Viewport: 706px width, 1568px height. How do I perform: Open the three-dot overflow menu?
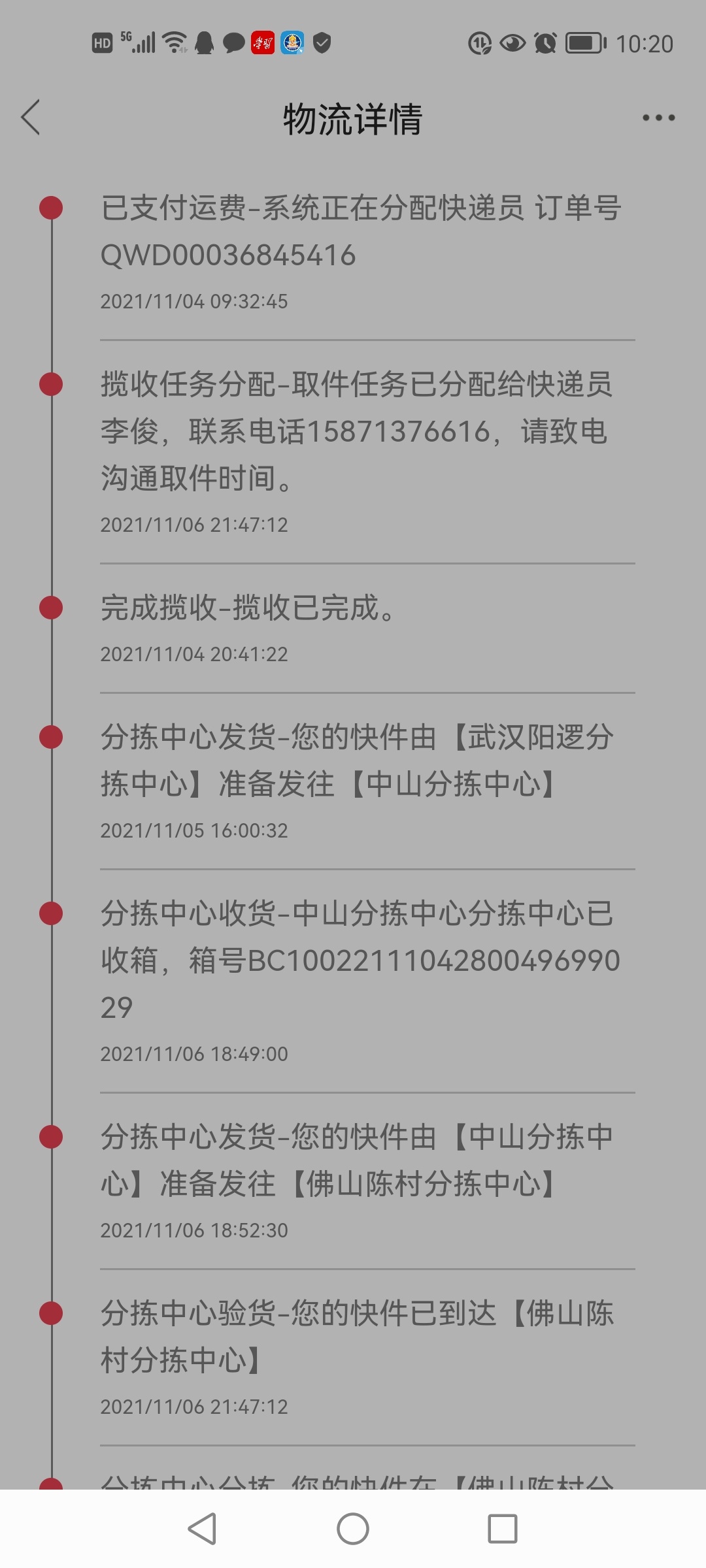658,118
